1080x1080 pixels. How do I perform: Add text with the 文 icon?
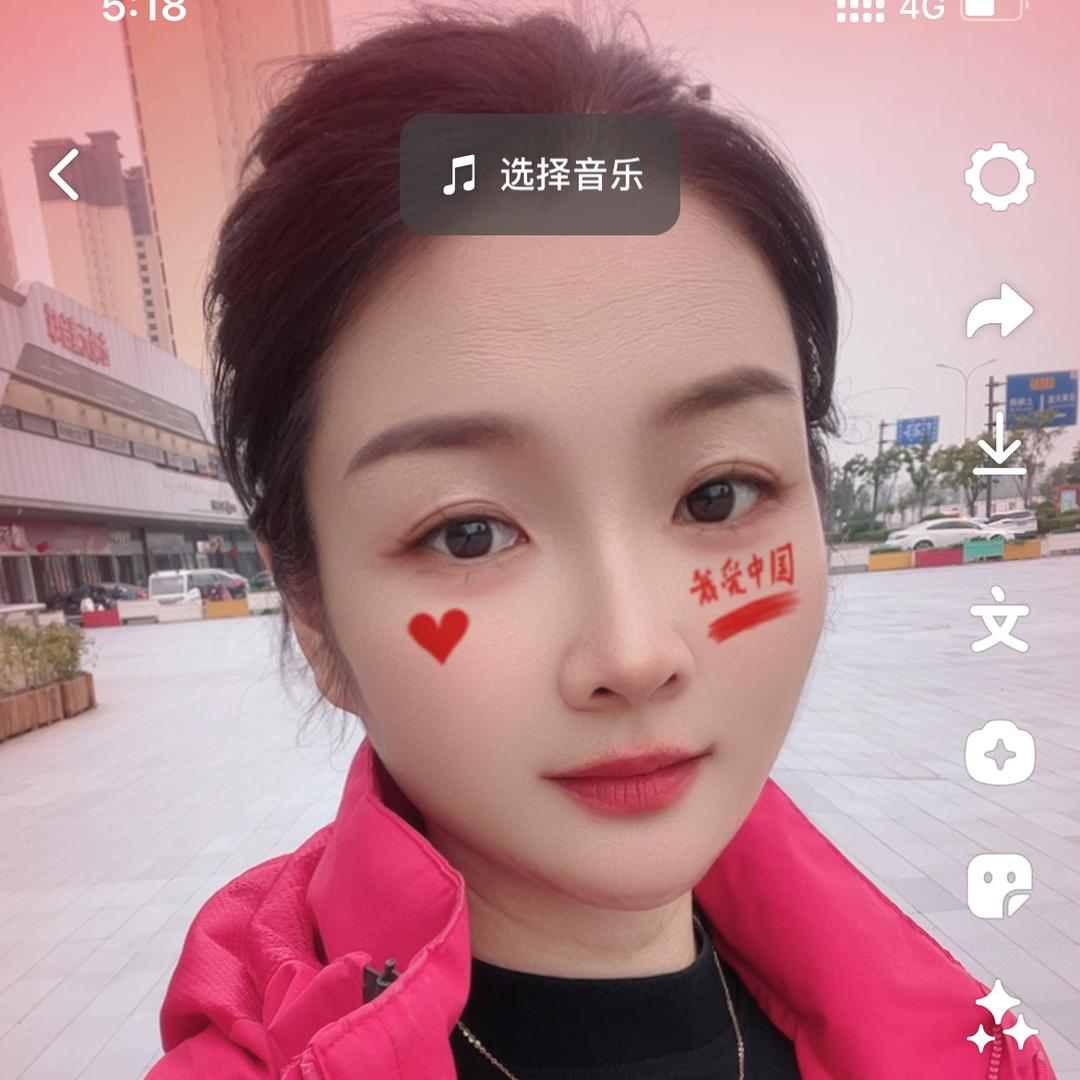click(x=999, y=622)
